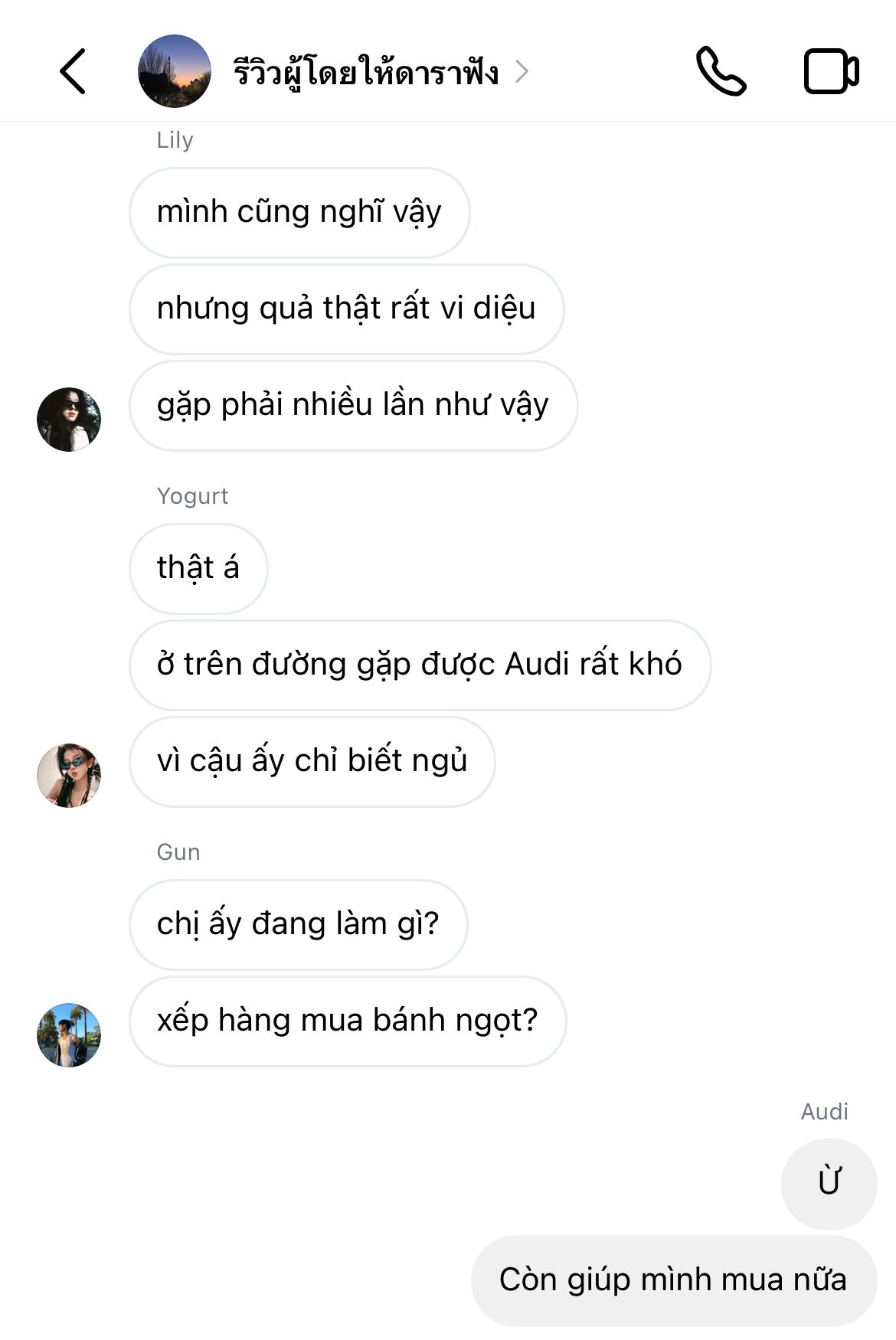This screenshot has height=1340, width=896.
Task: Open Gun's profile photo
Action: click(69, 1035)
